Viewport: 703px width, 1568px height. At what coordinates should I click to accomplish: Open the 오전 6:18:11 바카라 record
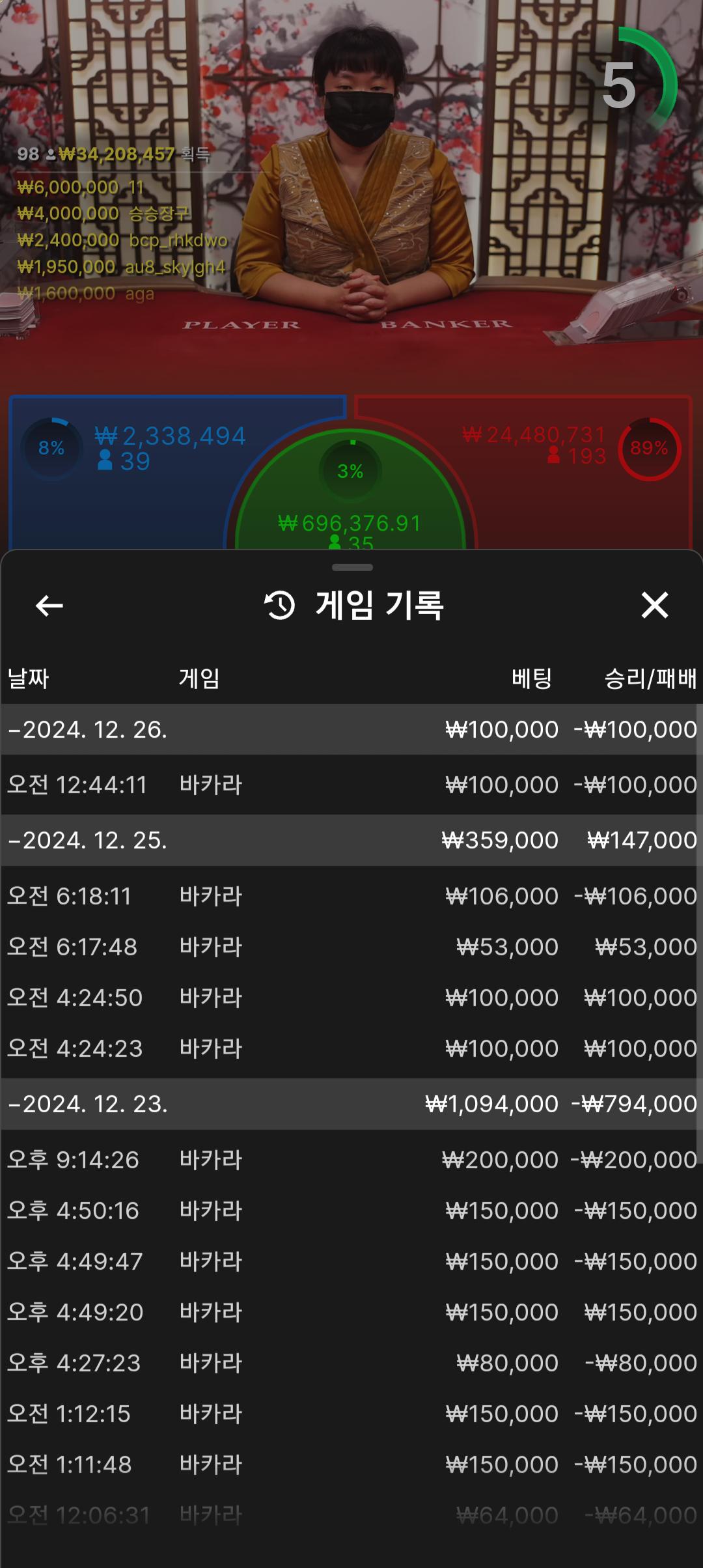351,896
